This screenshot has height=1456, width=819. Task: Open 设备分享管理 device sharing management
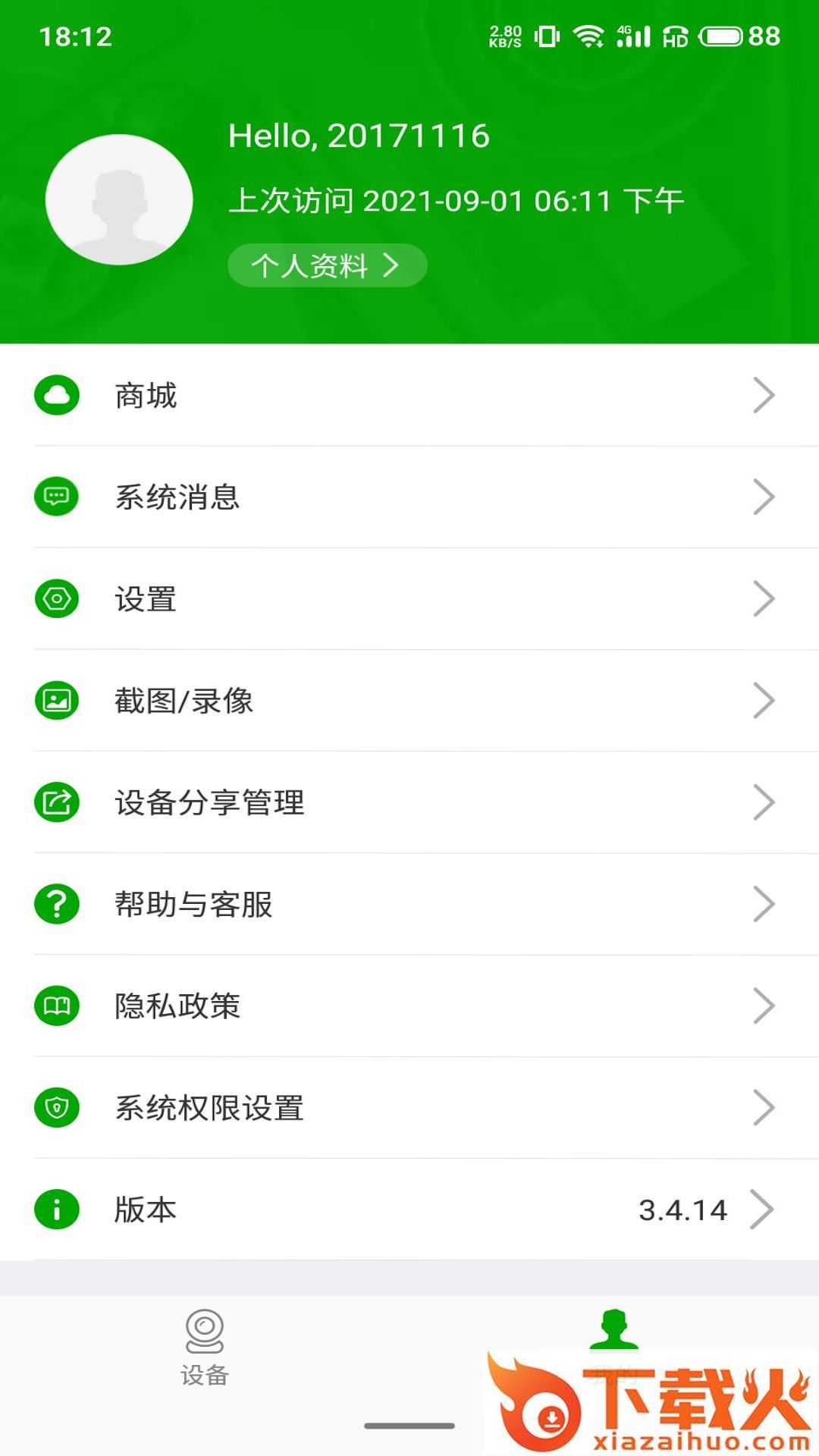[x=409, y=802]
